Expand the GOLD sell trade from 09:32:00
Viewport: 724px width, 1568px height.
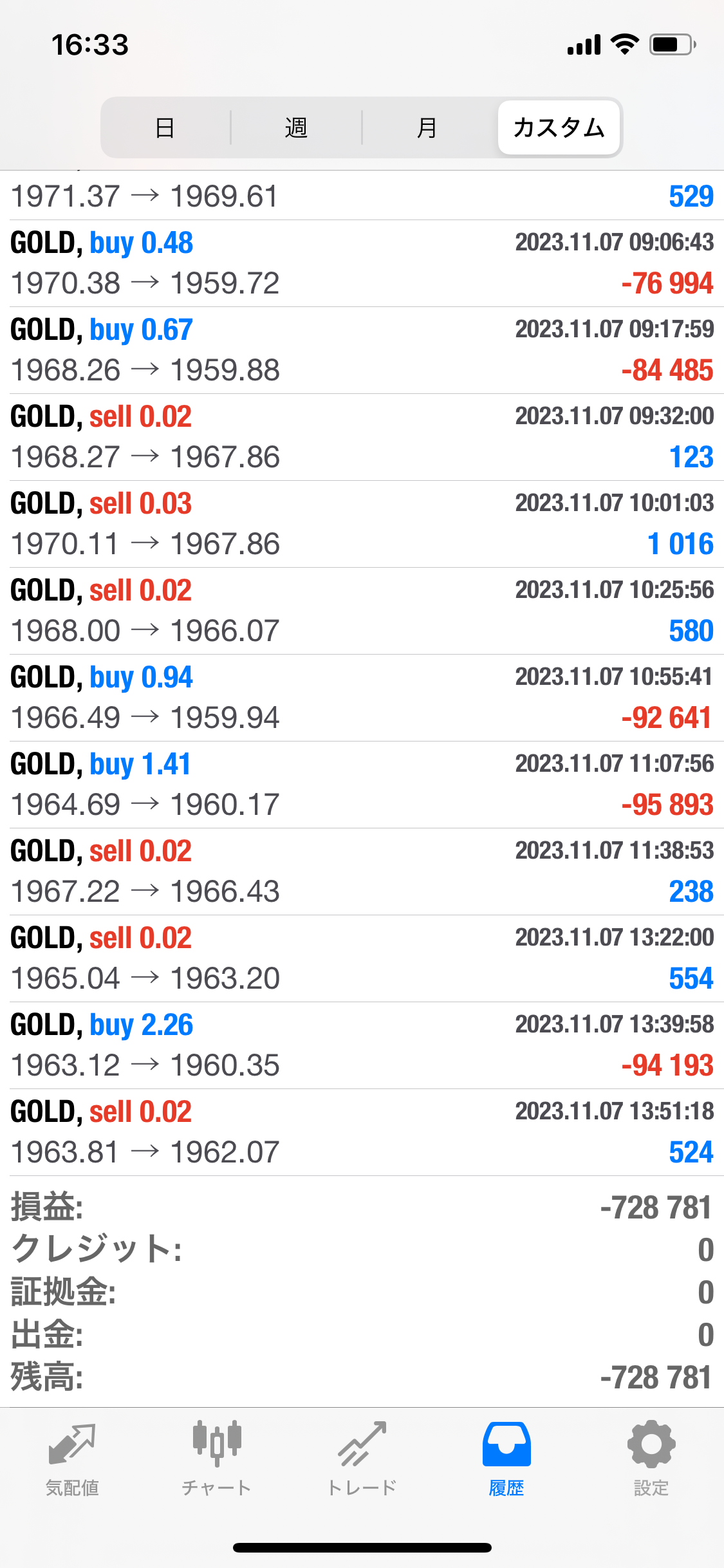tap(362, 437)
